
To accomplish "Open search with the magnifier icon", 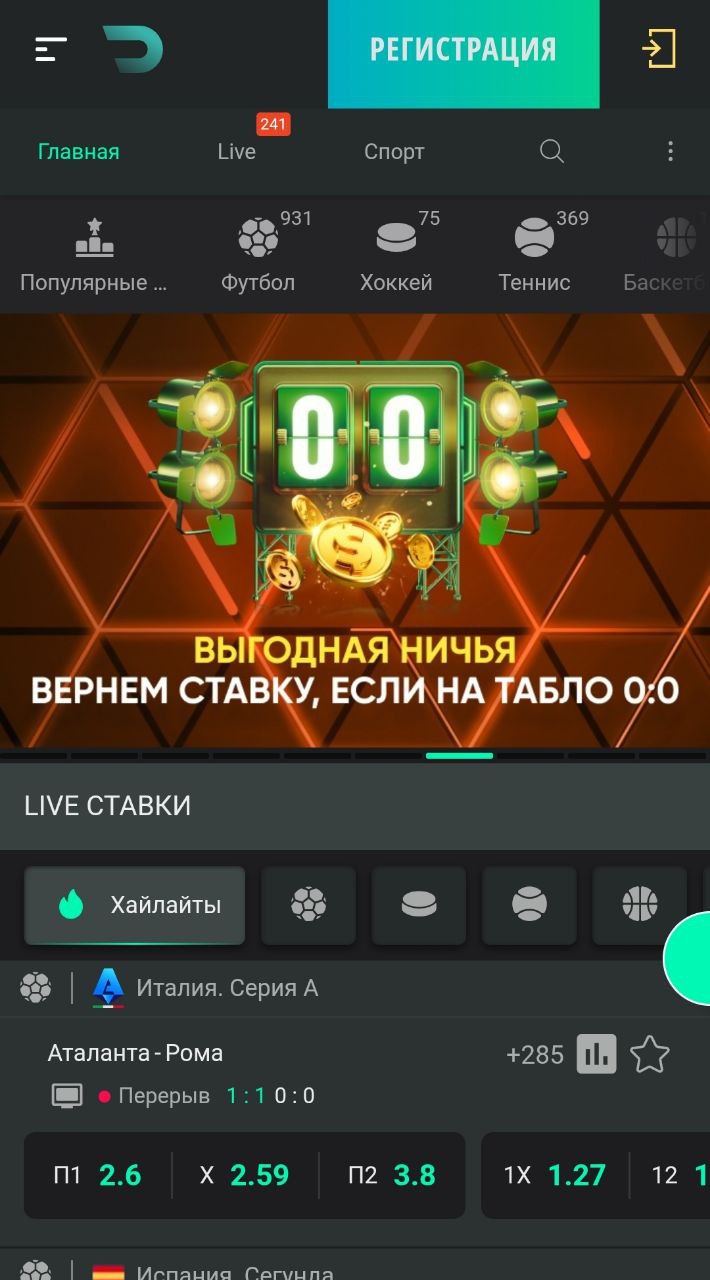I will pos(552,151).
